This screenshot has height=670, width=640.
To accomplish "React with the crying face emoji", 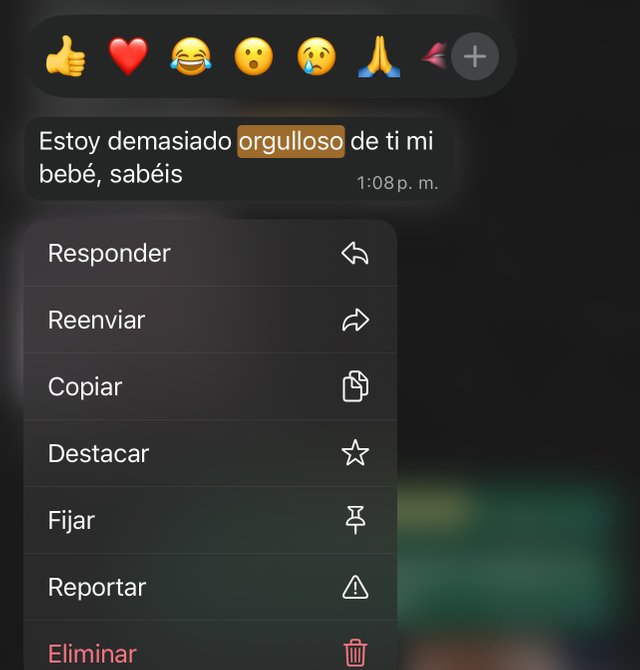I will click(x=316, y=57).
